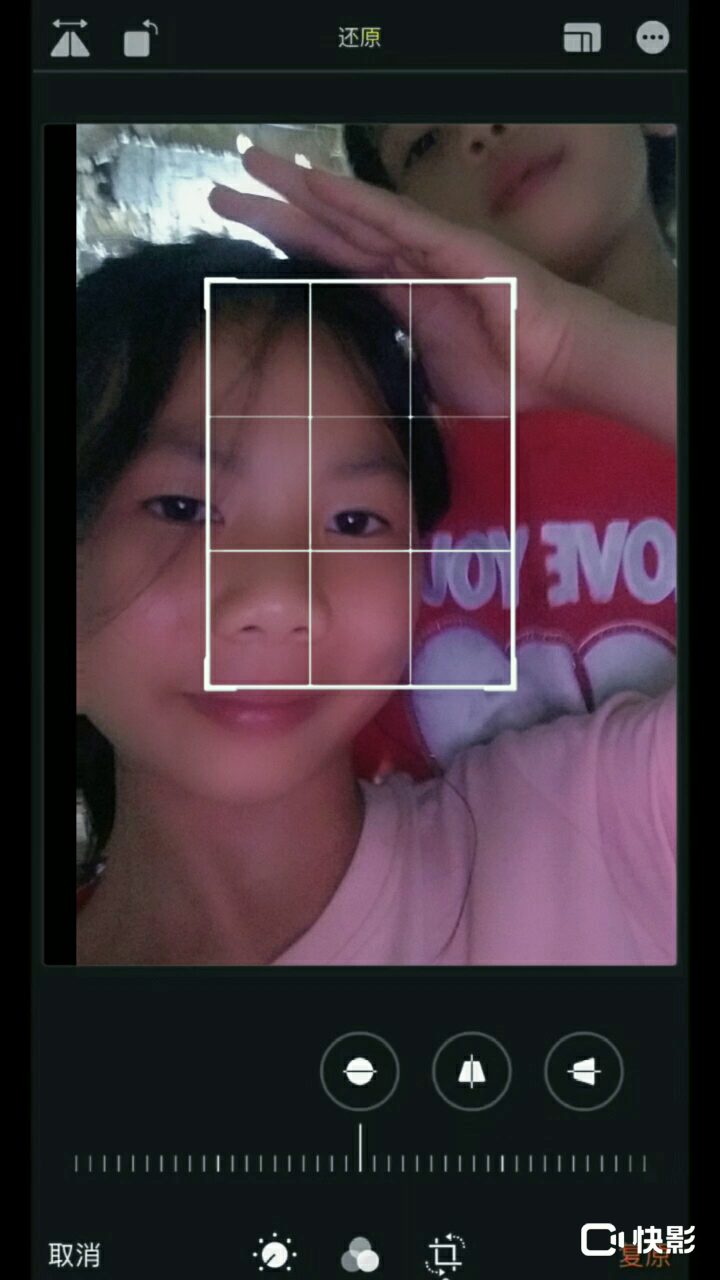Screen dimensions: 720x1280
Task: Switch to the light adjustment tool
Action: pos(275,1254)
